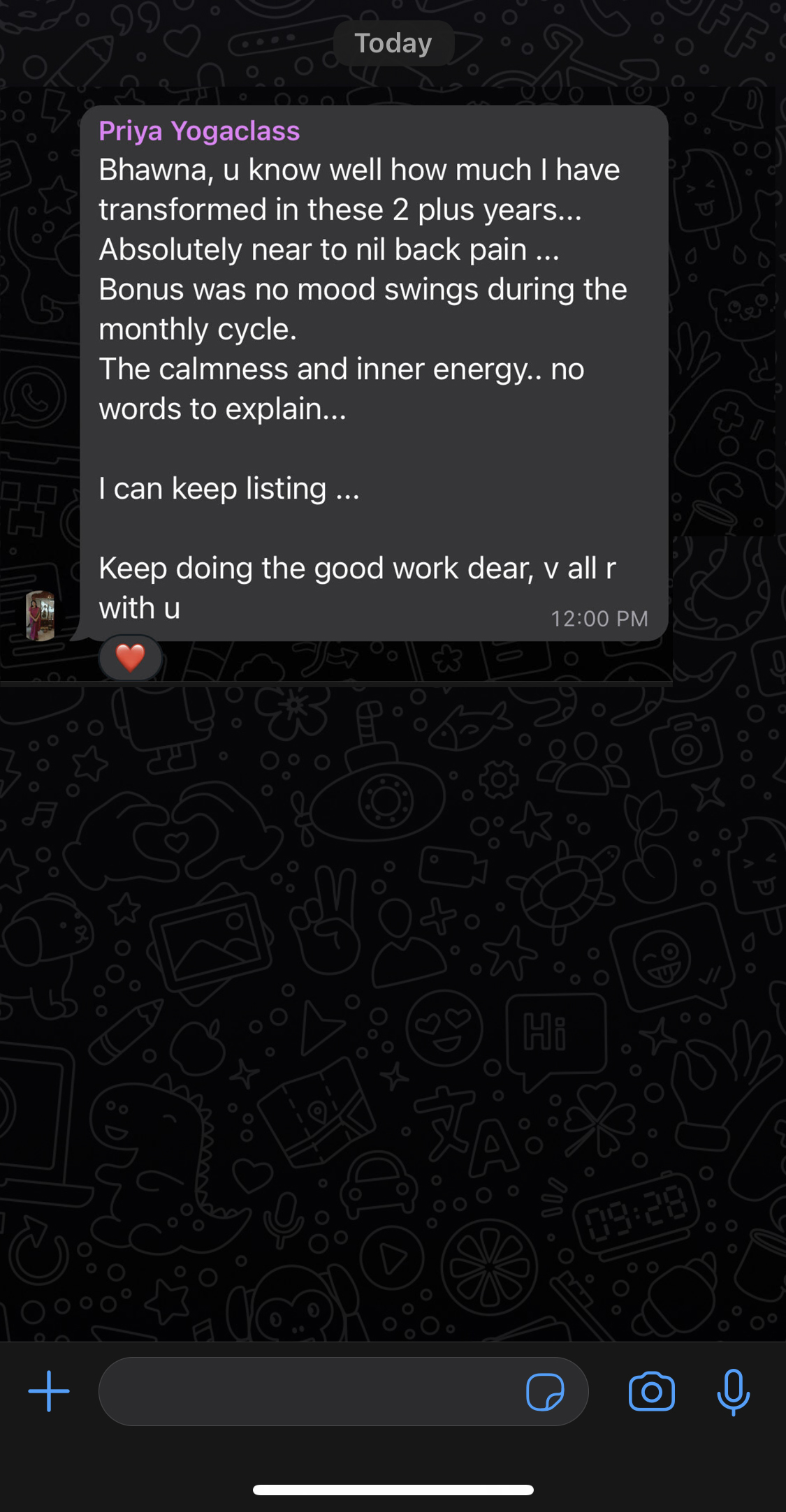
Task: Open the sticker picker icon
Action: click(x=545, y=1392)
